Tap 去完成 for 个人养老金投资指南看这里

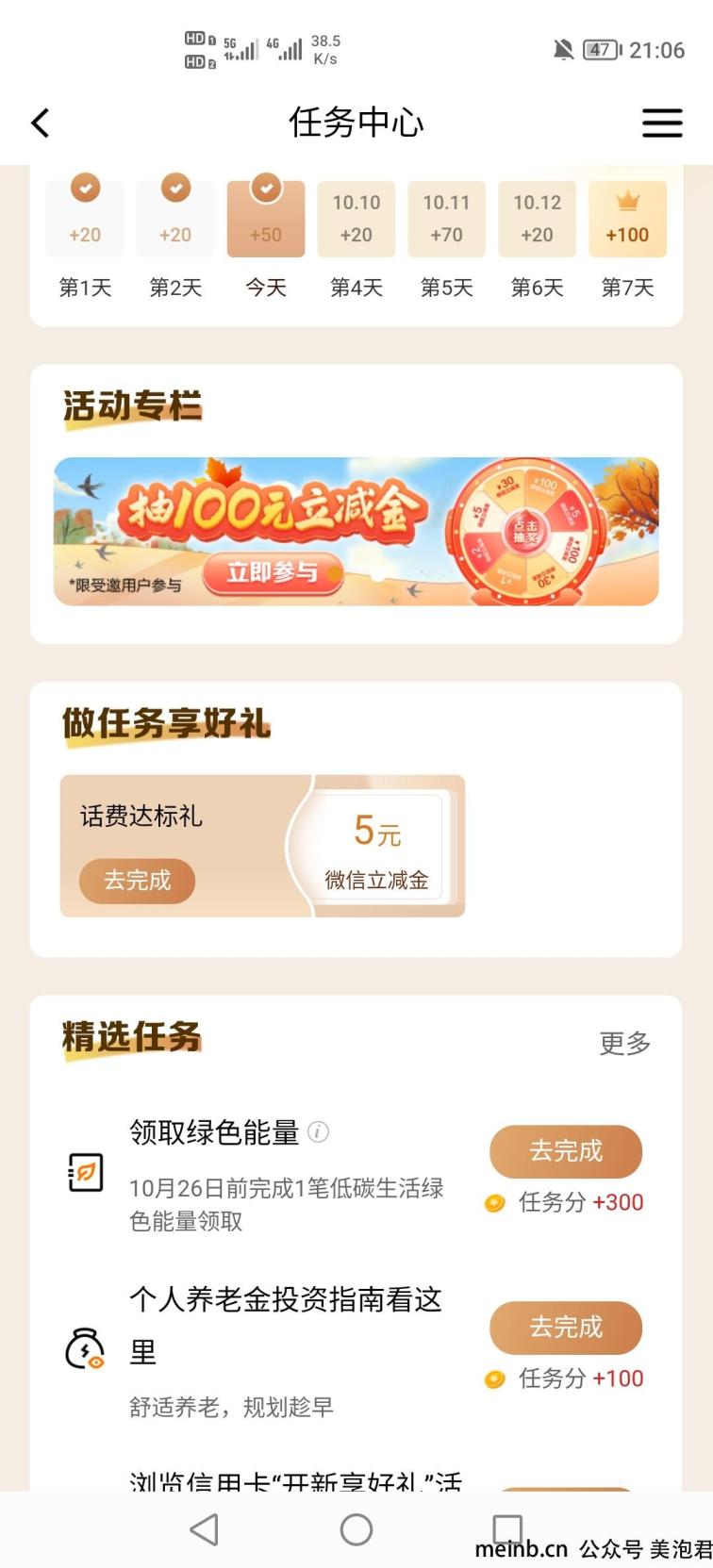point(565,1328)
